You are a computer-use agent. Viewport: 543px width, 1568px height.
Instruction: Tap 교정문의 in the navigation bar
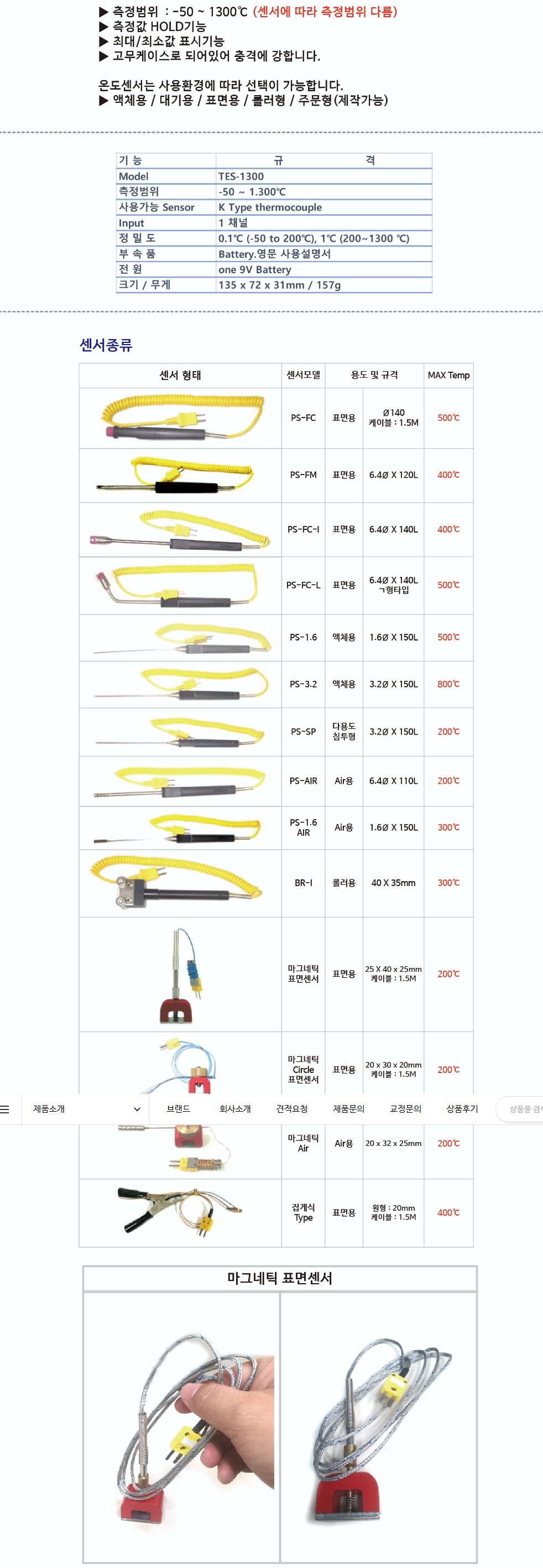point(405,1109)
